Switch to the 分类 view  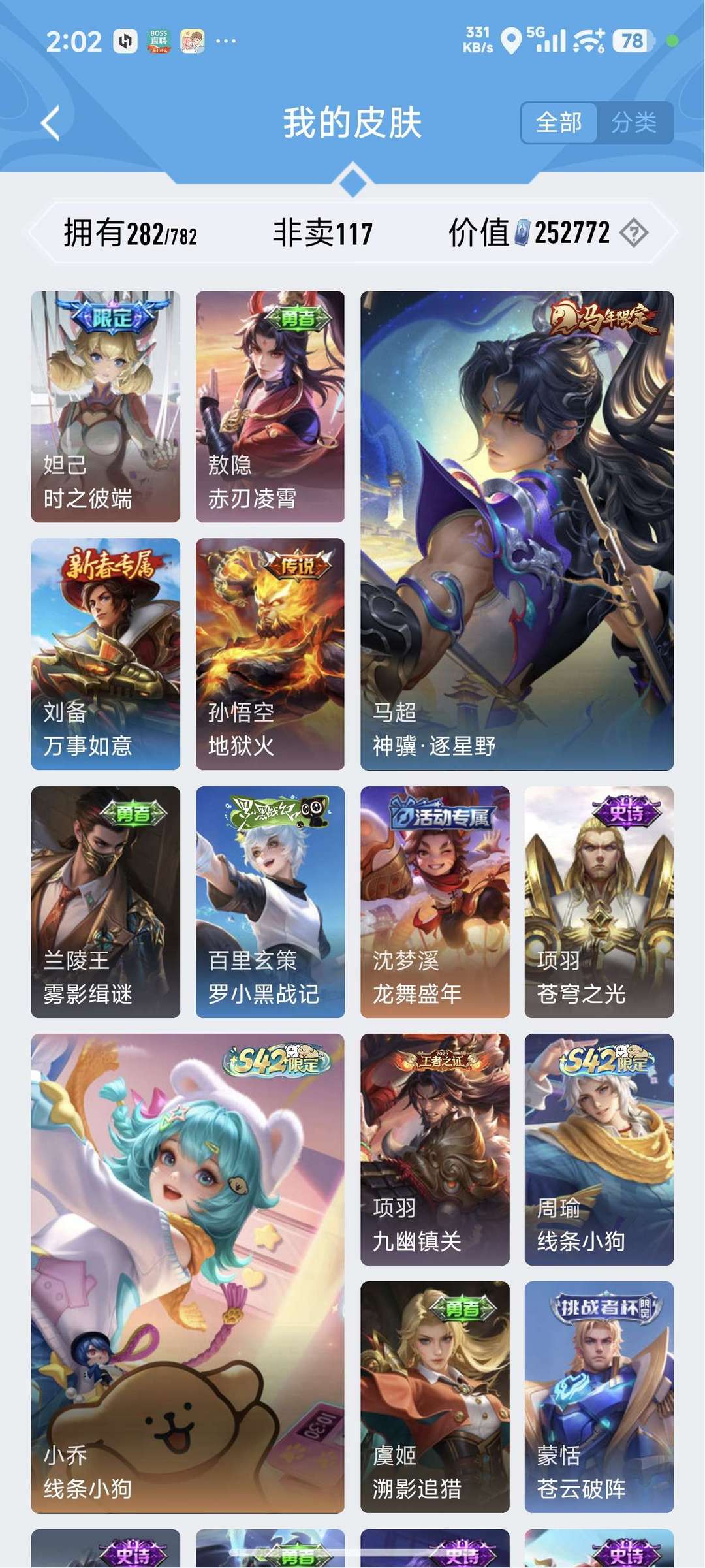point(634,123)
